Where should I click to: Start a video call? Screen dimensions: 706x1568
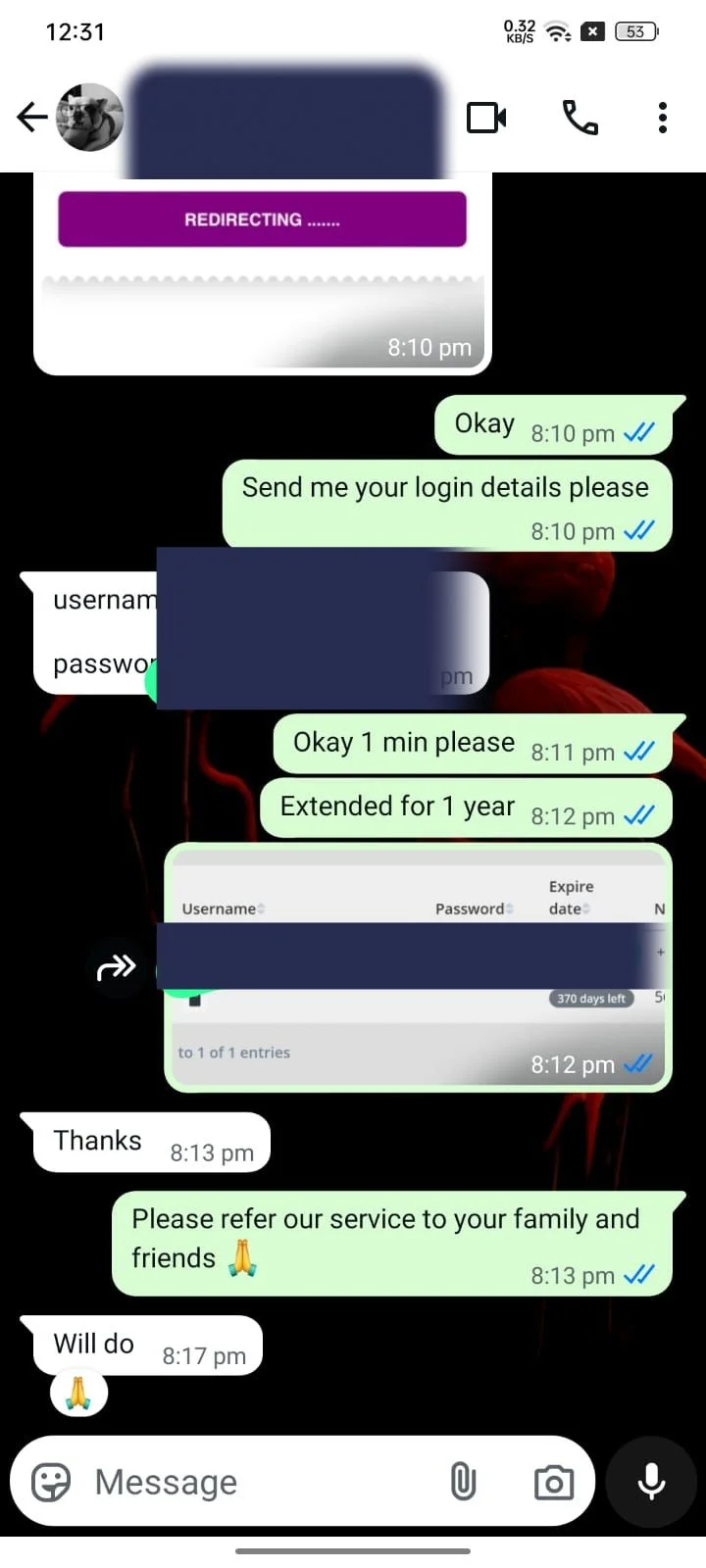coord(486,118)
